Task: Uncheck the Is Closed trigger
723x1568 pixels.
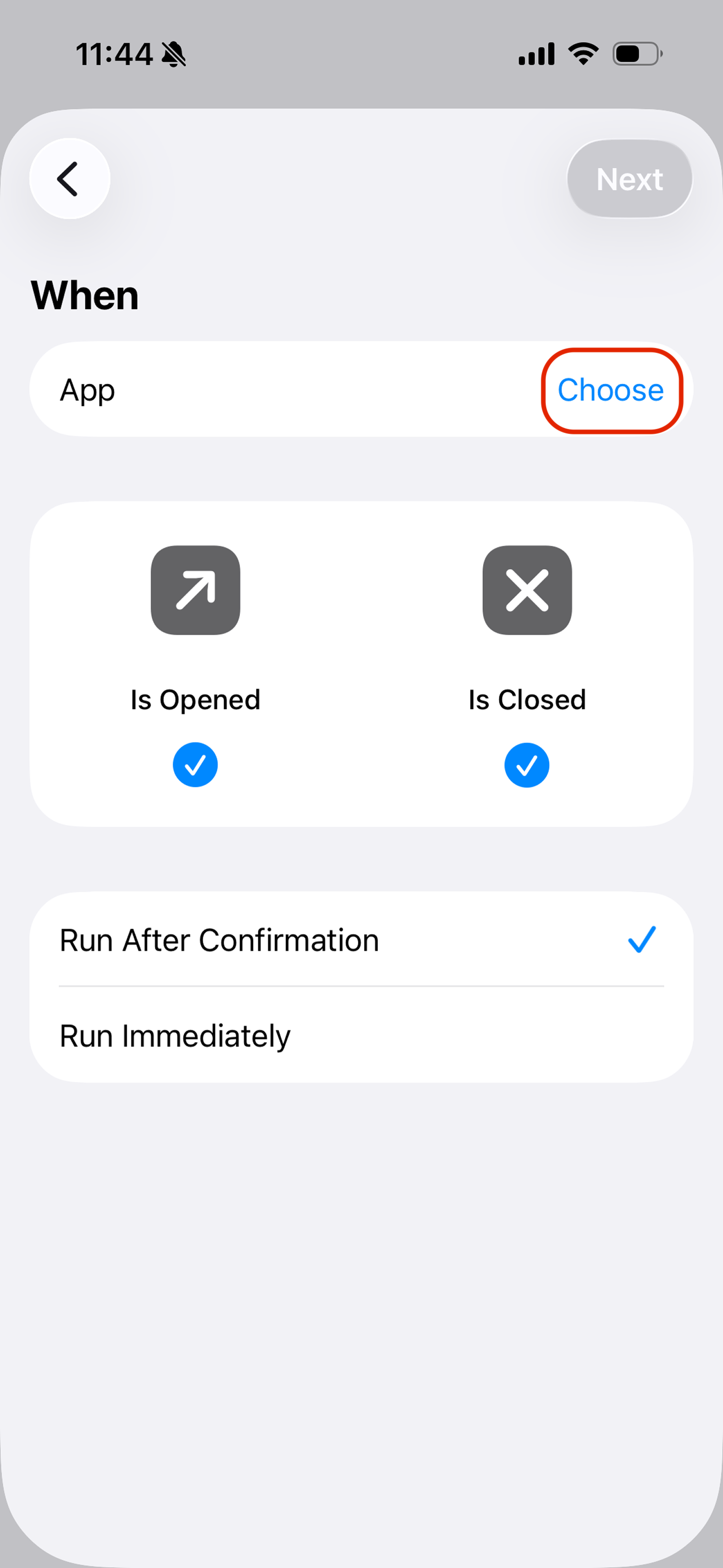Action: [x=527, y=765]
